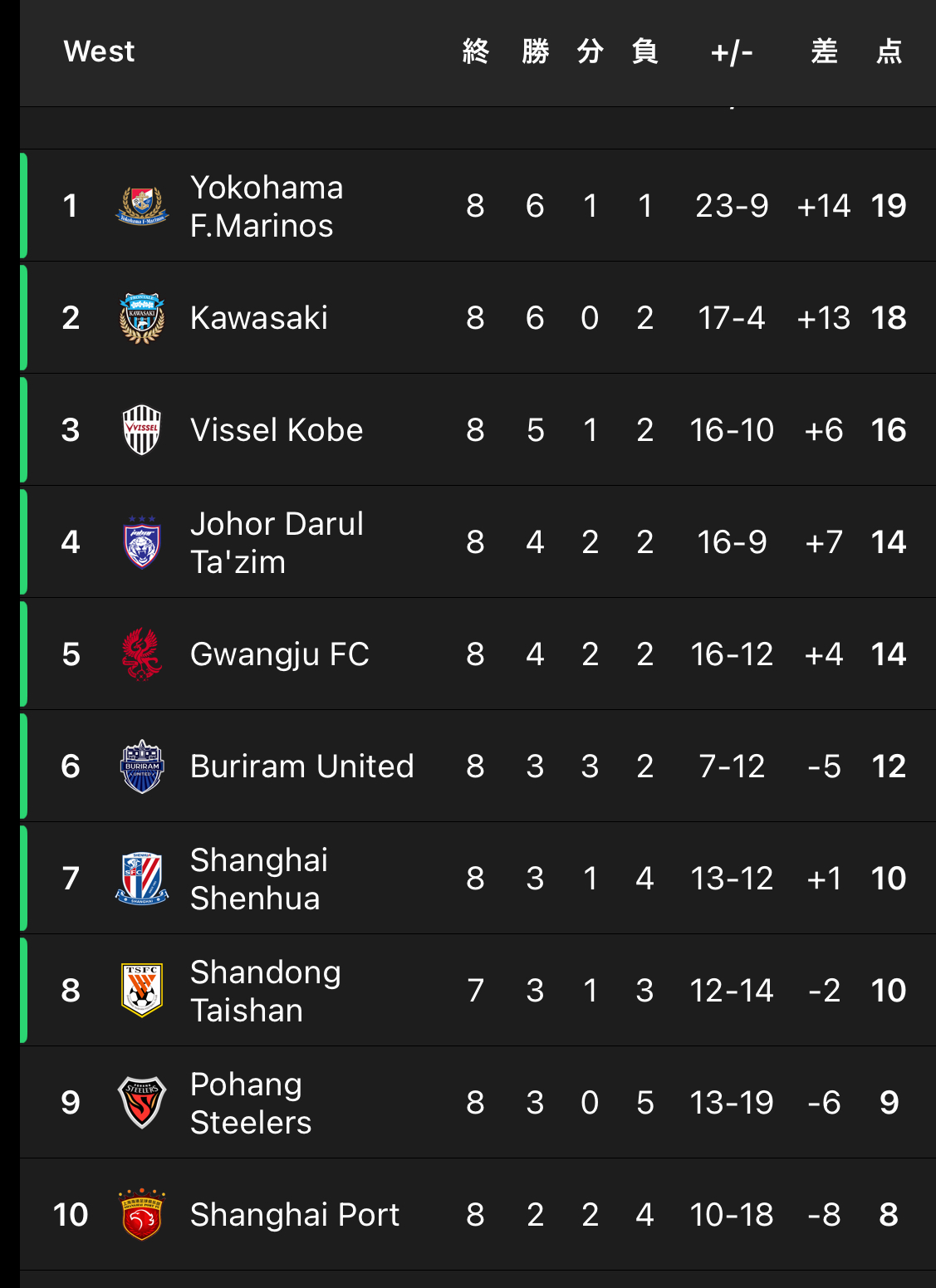Open Shanghai Port team row

pos(294,1215)
